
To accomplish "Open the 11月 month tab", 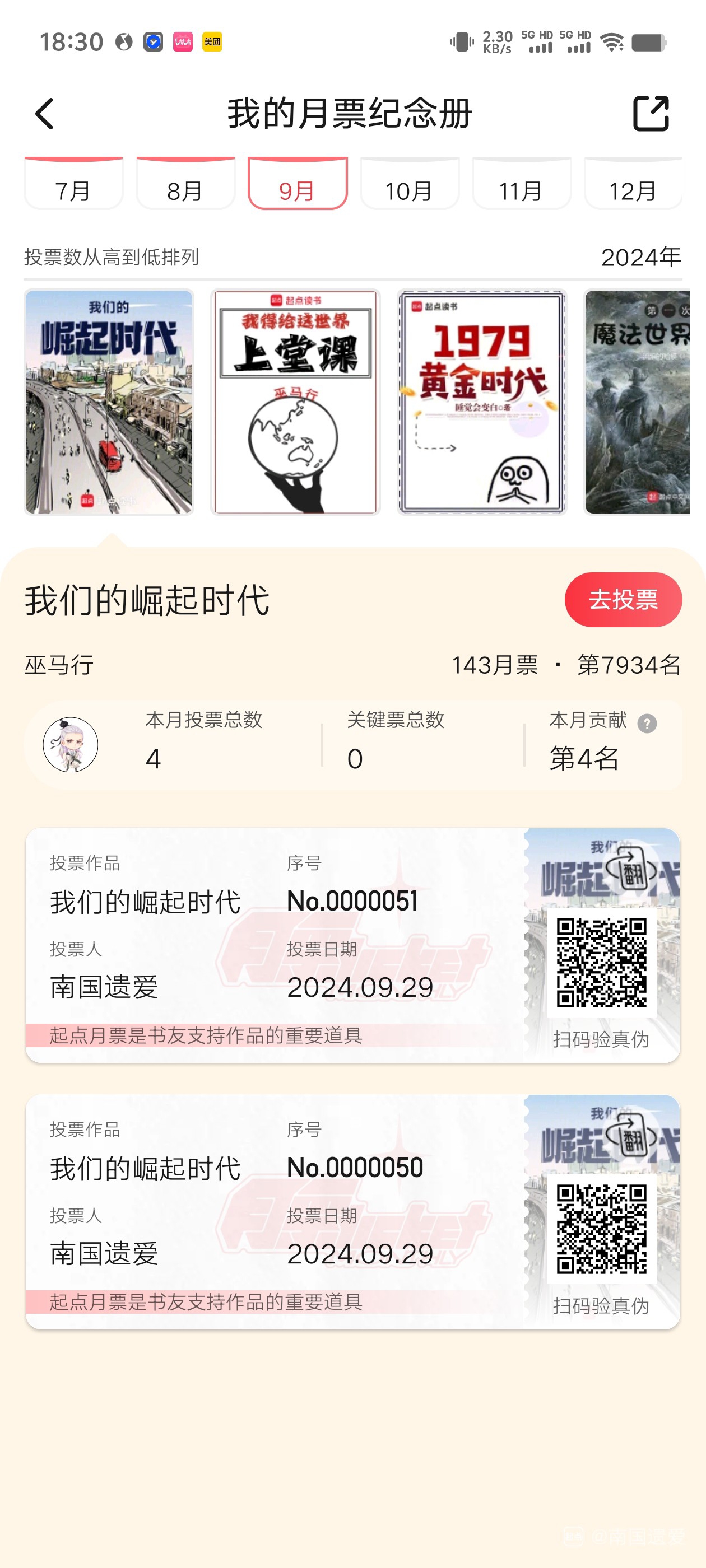I will point(521,186).
